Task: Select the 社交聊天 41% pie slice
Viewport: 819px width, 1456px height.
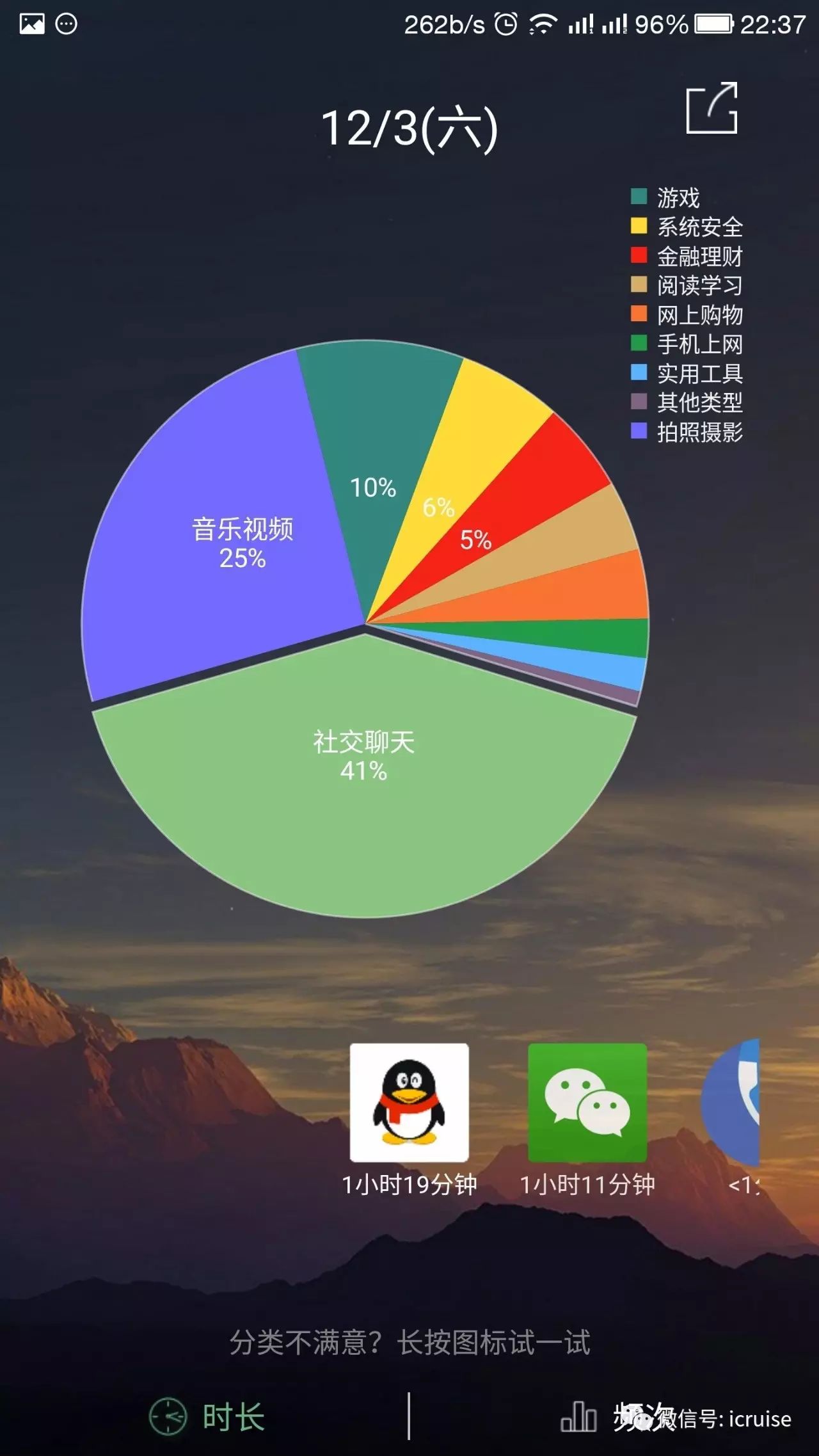Action: pyautogui.click(x=363, y=787)
